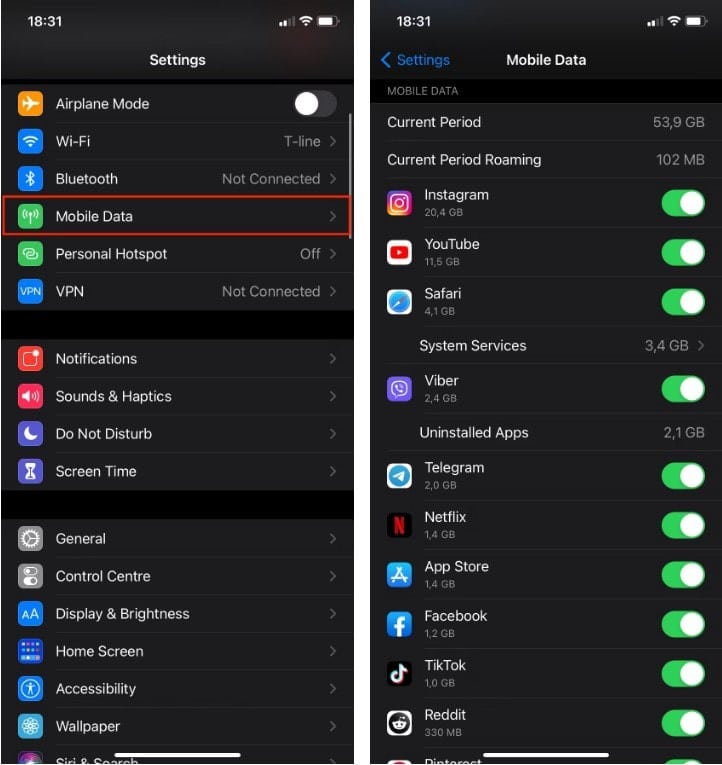Image resolution: width=722 pixels, height=765 pixels.
Task: Open Notifications settings
Action: point(177,359)
